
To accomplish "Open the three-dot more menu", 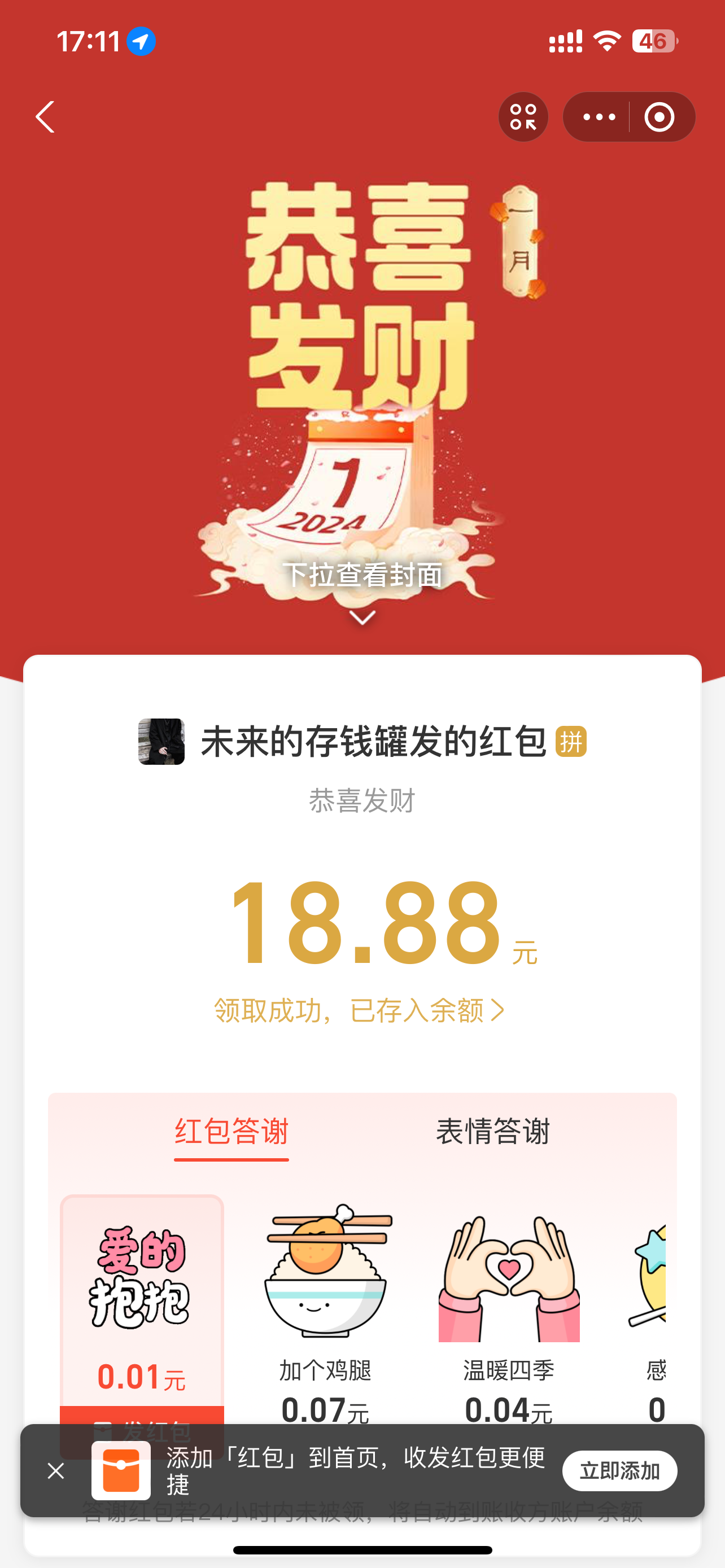I will (599, 117).
